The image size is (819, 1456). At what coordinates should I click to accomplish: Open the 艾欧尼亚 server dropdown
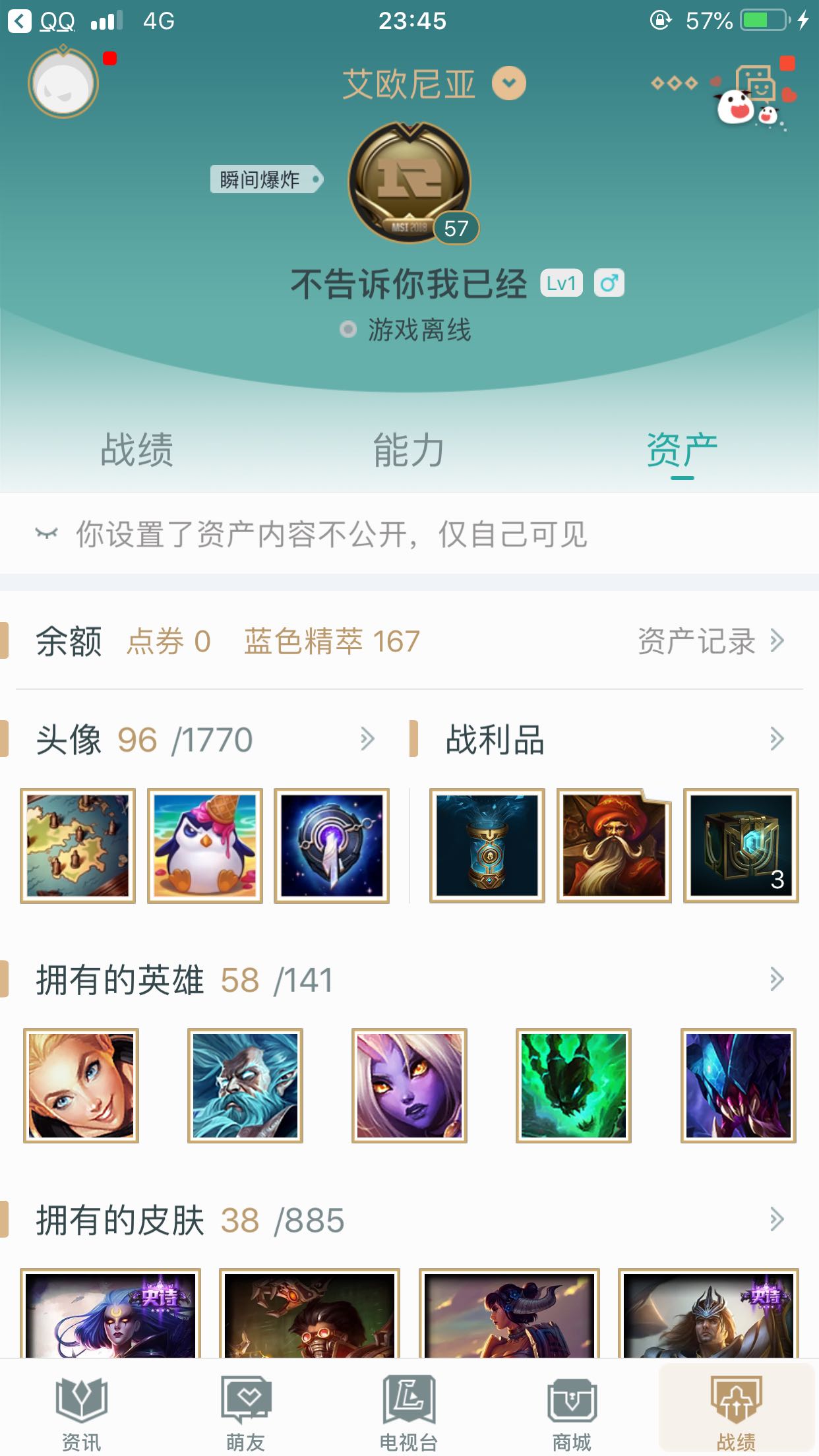coord(508,84)
